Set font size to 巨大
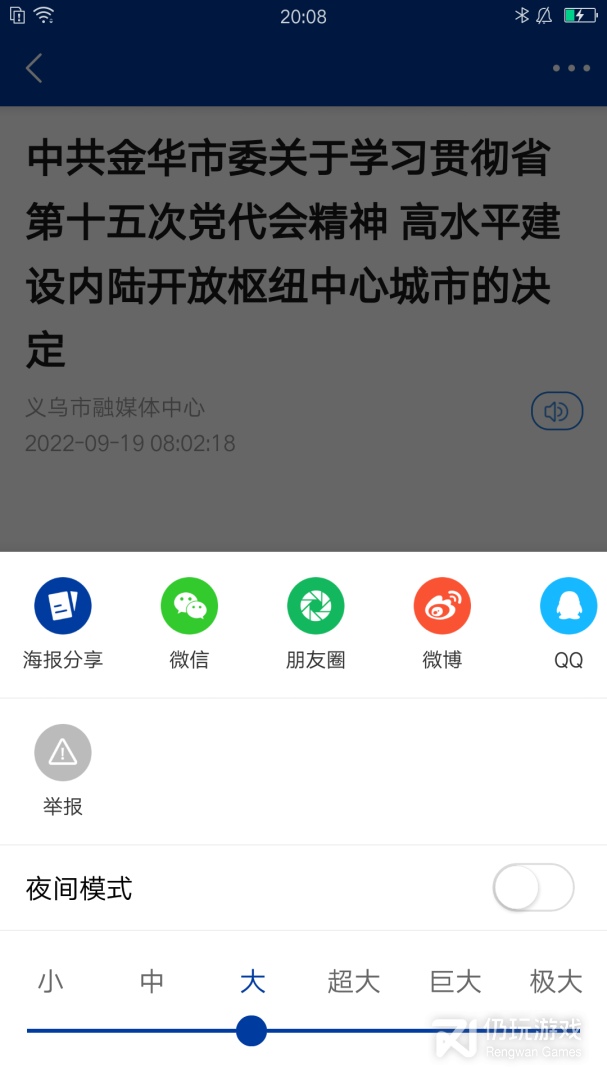607x1080 pixels. click(455, 981)
